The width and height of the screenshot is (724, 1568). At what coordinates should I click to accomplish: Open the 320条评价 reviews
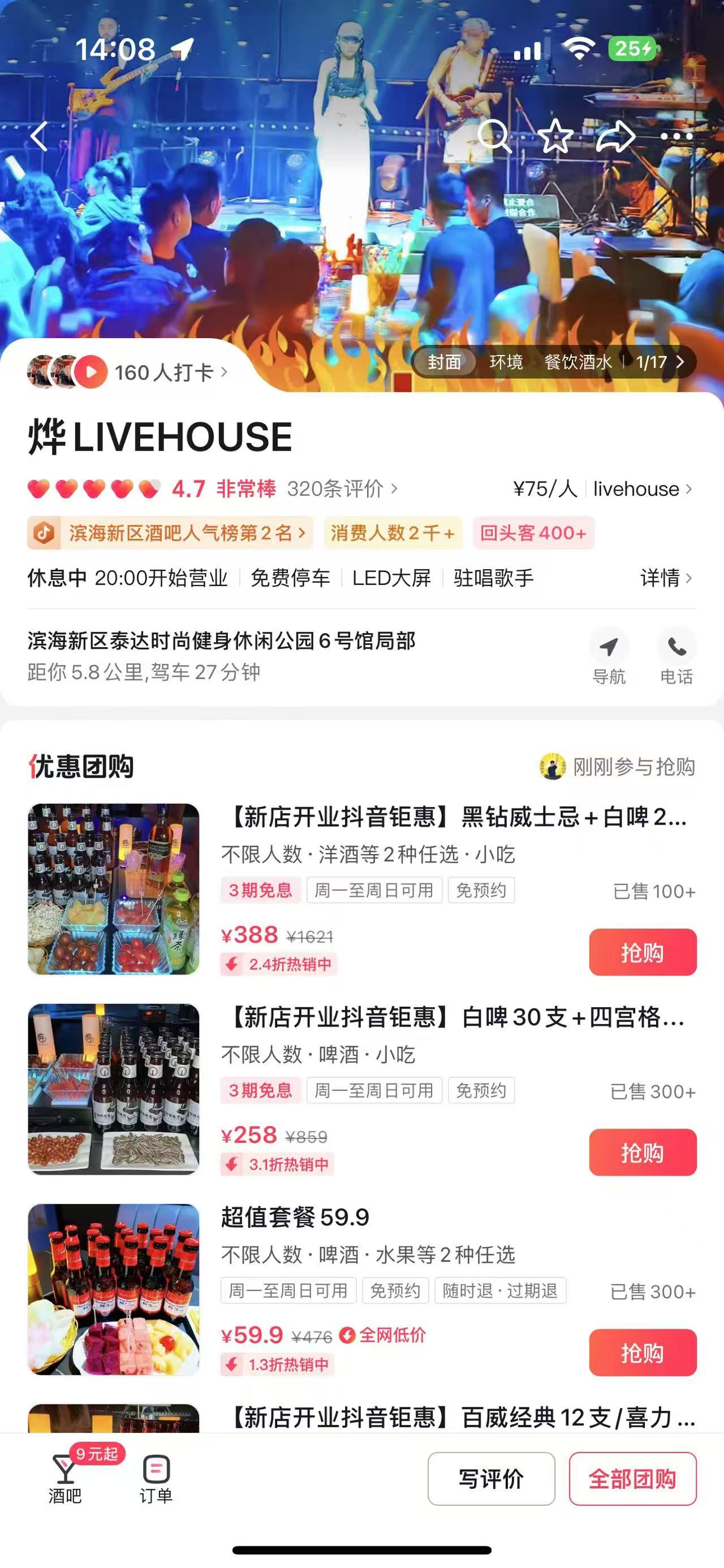coord(341,489)
